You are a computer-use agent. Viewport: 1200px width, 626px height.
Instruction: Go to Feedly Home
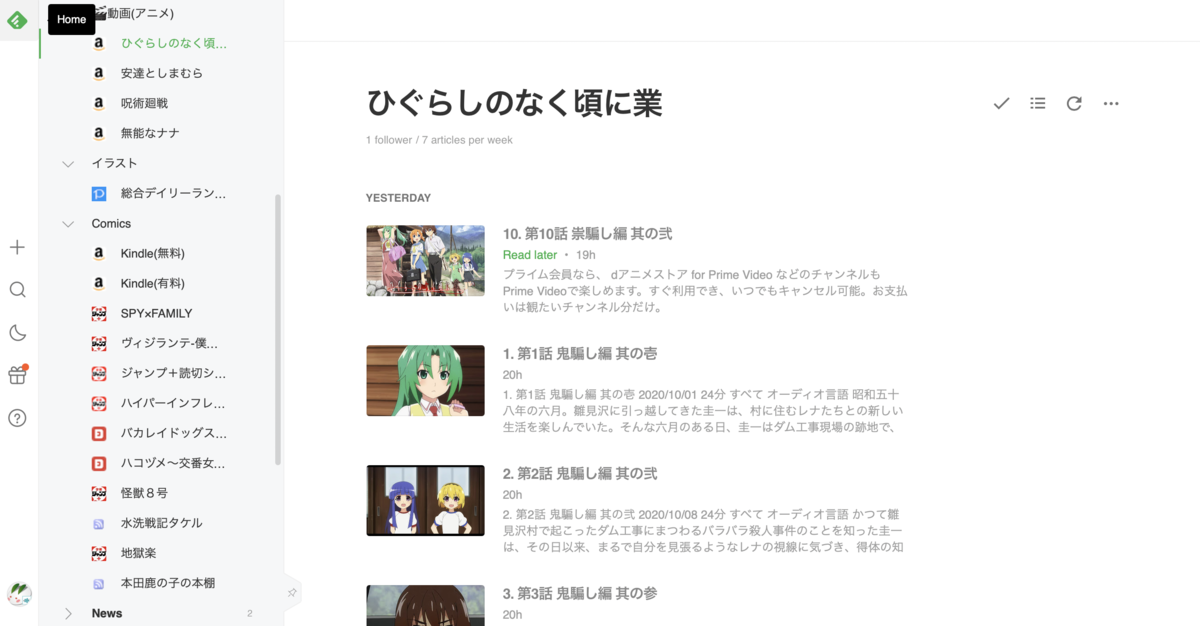tap(18, 20)
